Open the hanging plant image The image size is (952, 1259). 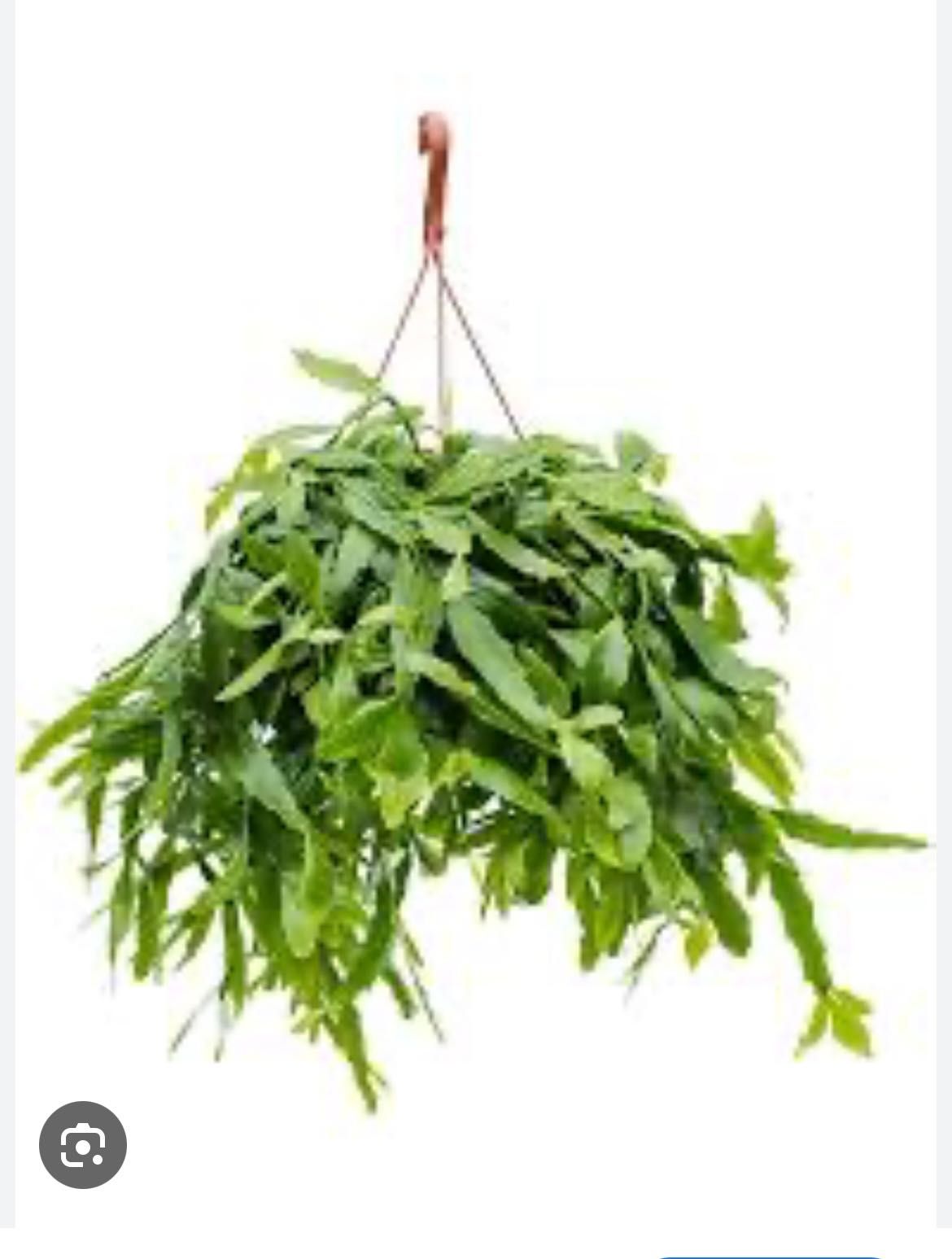(x=475, y=651)
